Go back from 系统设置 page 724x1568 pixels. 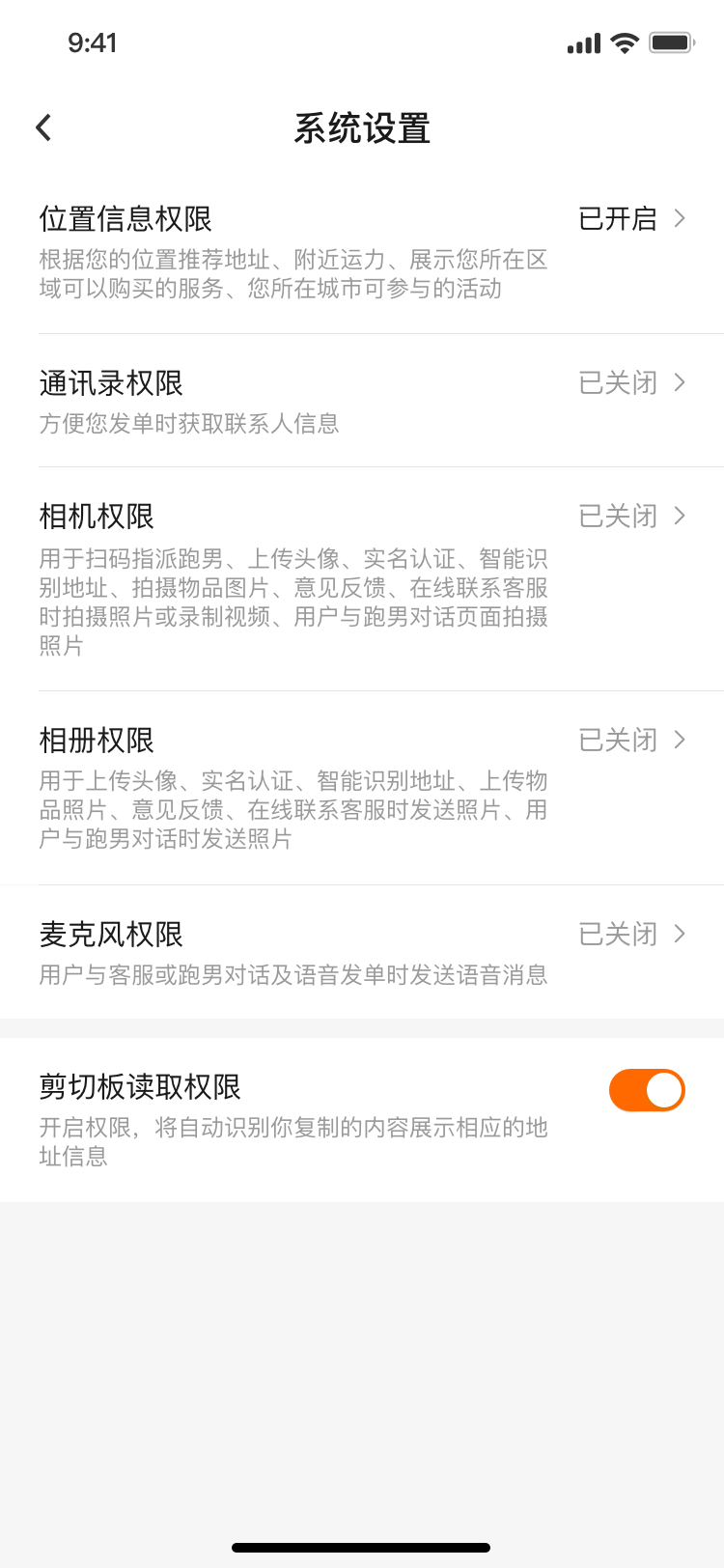[43, 127]
